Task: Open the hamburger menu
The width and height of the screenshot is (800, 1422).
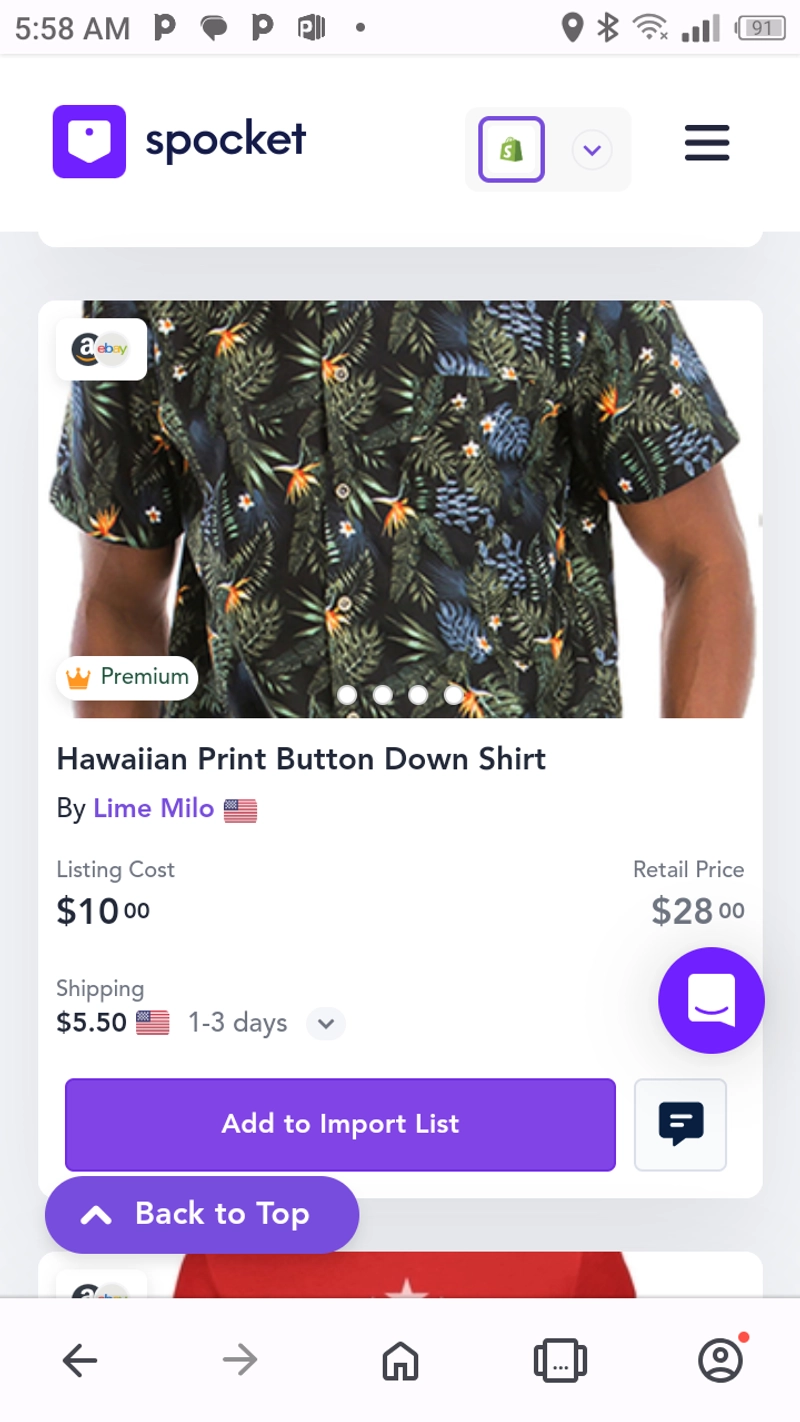Action: coord(707,143)
